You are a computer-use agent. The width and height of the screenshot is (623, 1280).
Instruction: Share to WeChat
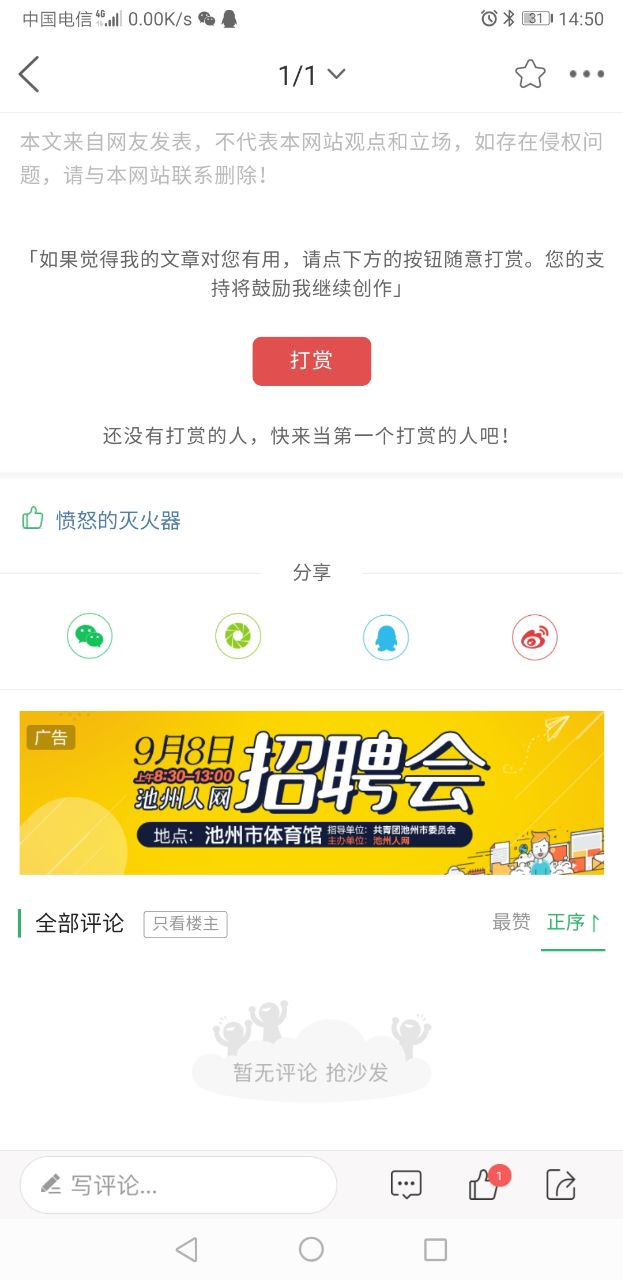point(90,637)
